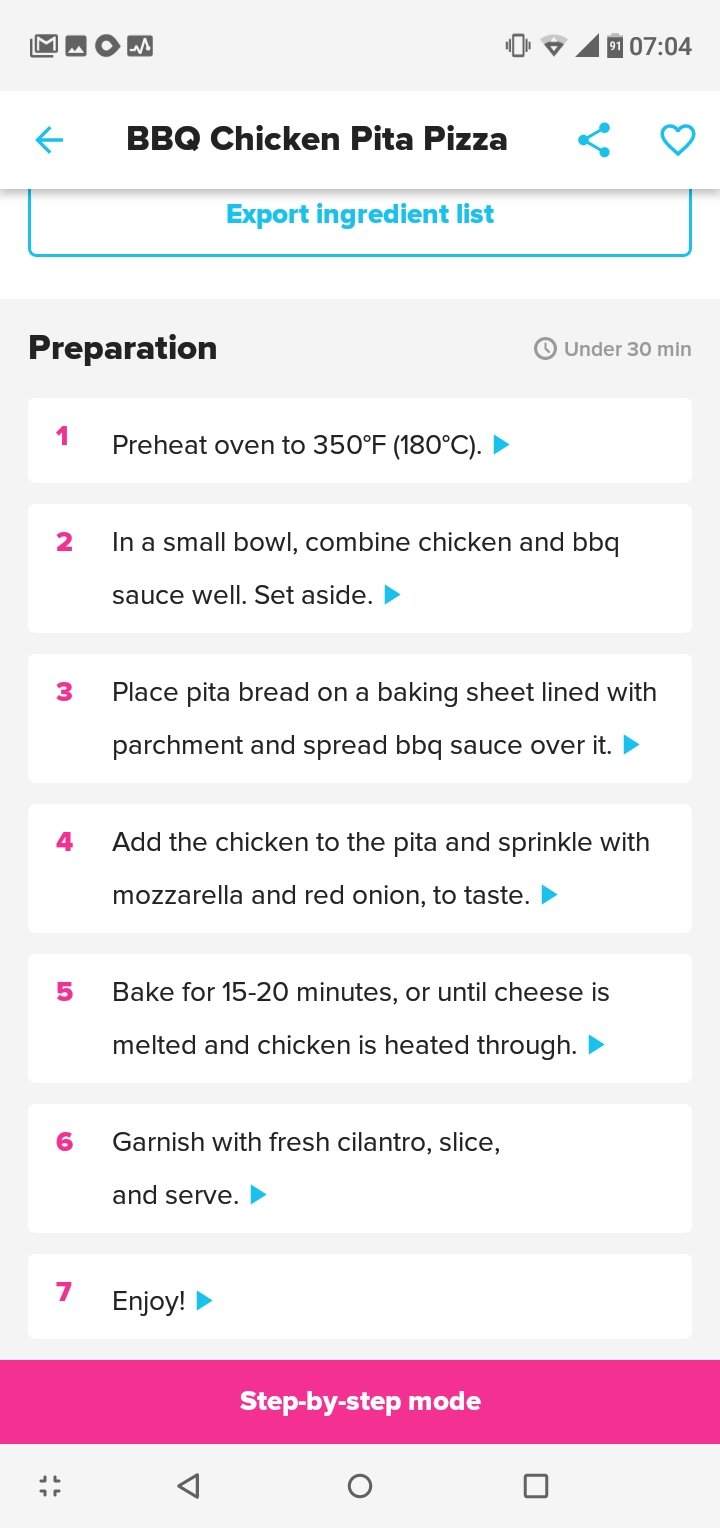Image resolution: width=720 pixels, height=1528 pixels.
Task: Go back using the top-left arrow
Action: 49,140
